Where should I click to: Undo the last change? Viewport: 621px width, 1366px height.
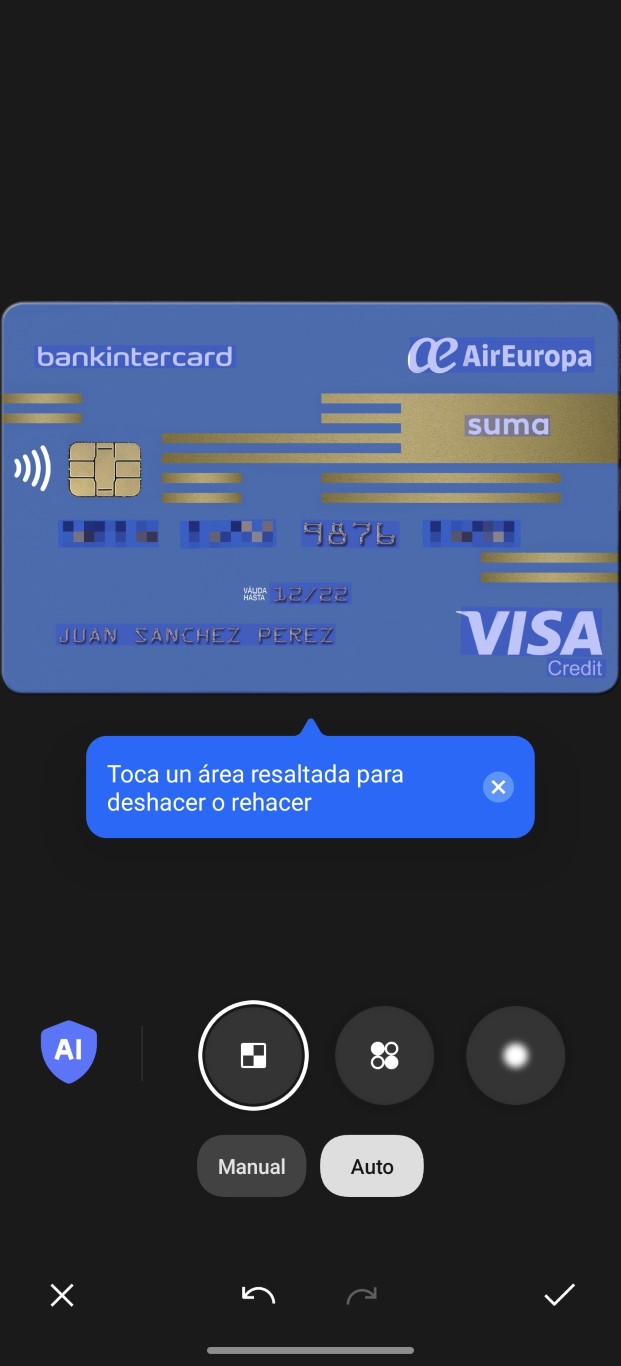[x=258, y=1296]
